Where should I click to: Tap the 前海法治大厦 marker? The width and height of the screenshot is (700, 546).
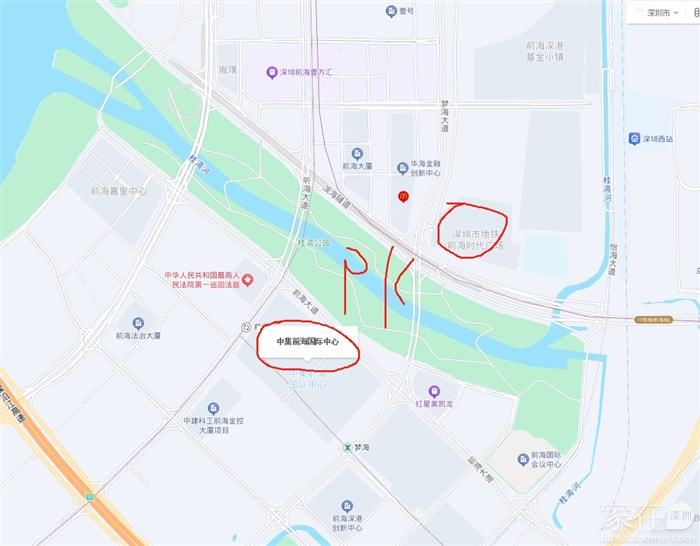pos(138,323)
